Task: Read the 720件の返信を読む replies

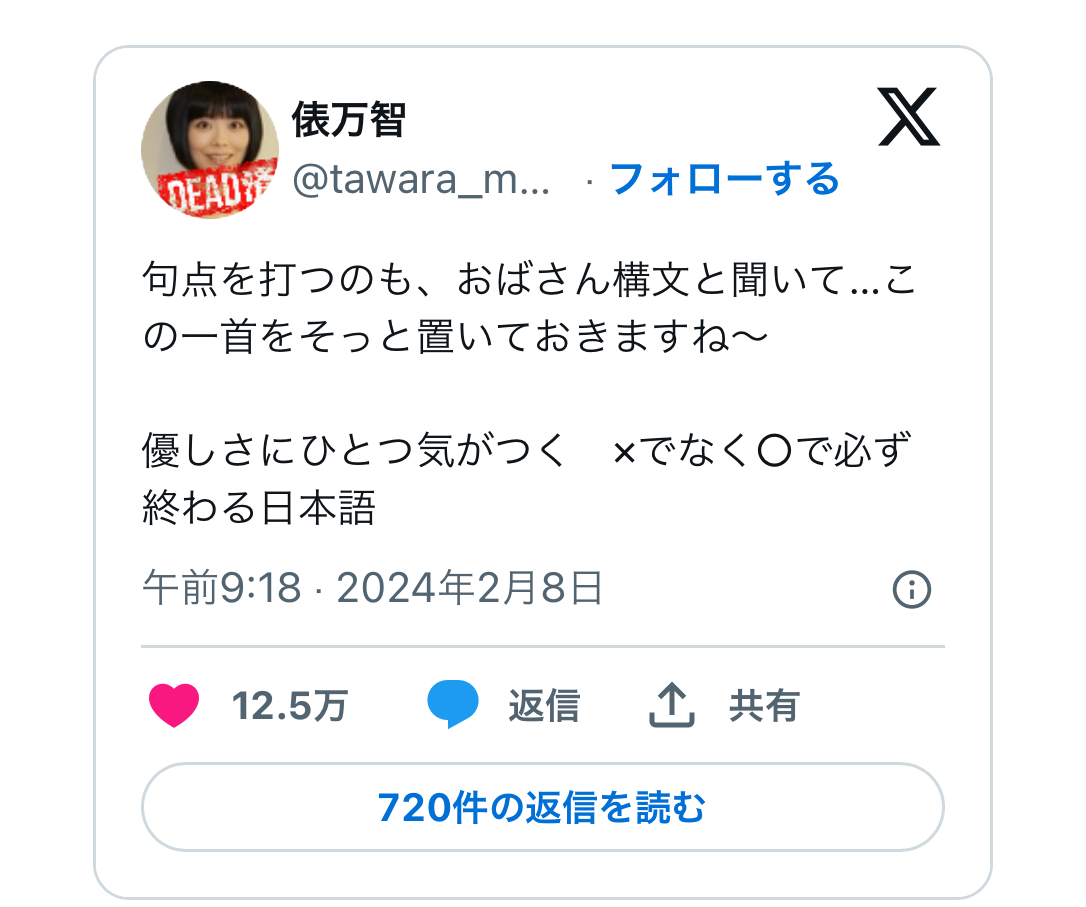Action: coord(542,807)
